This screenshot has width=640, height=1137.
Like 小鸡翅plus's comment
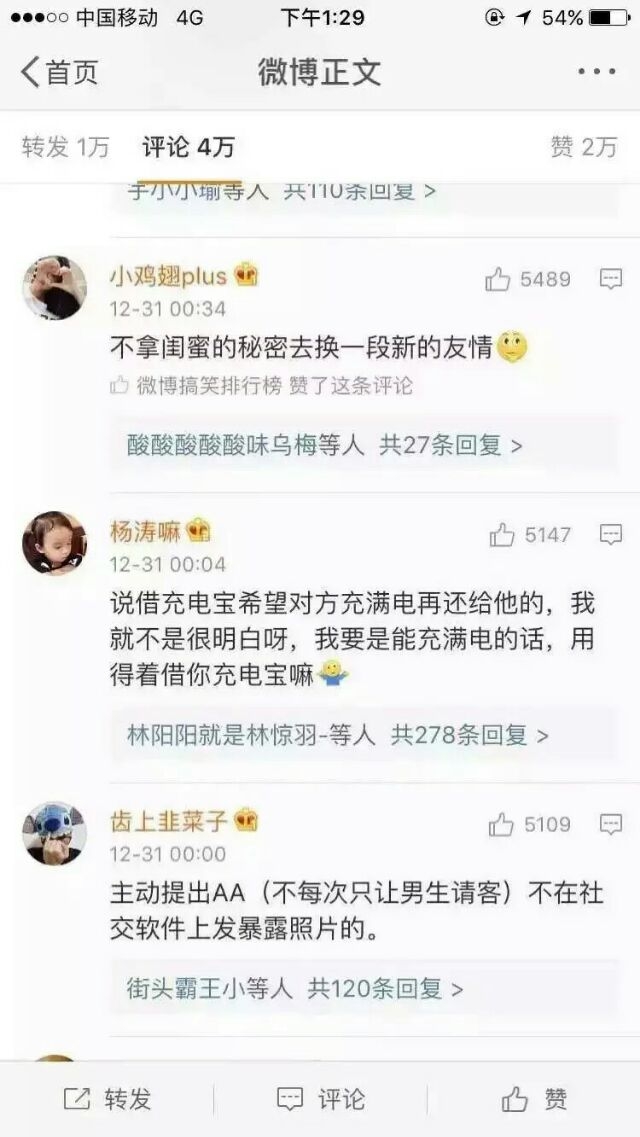[x=528, y=279]
